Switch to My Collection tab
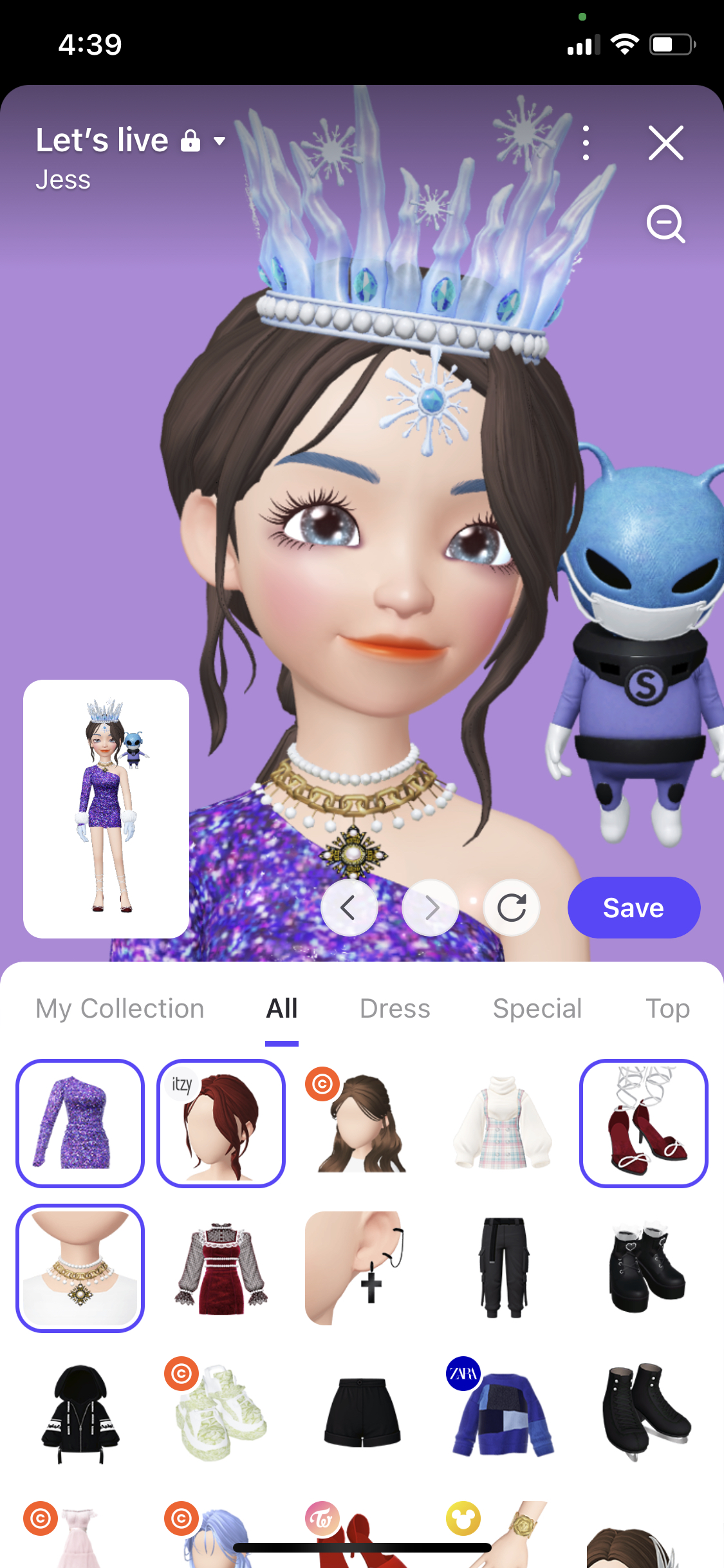This screenshot has height=1568, width=724. 120,1009
